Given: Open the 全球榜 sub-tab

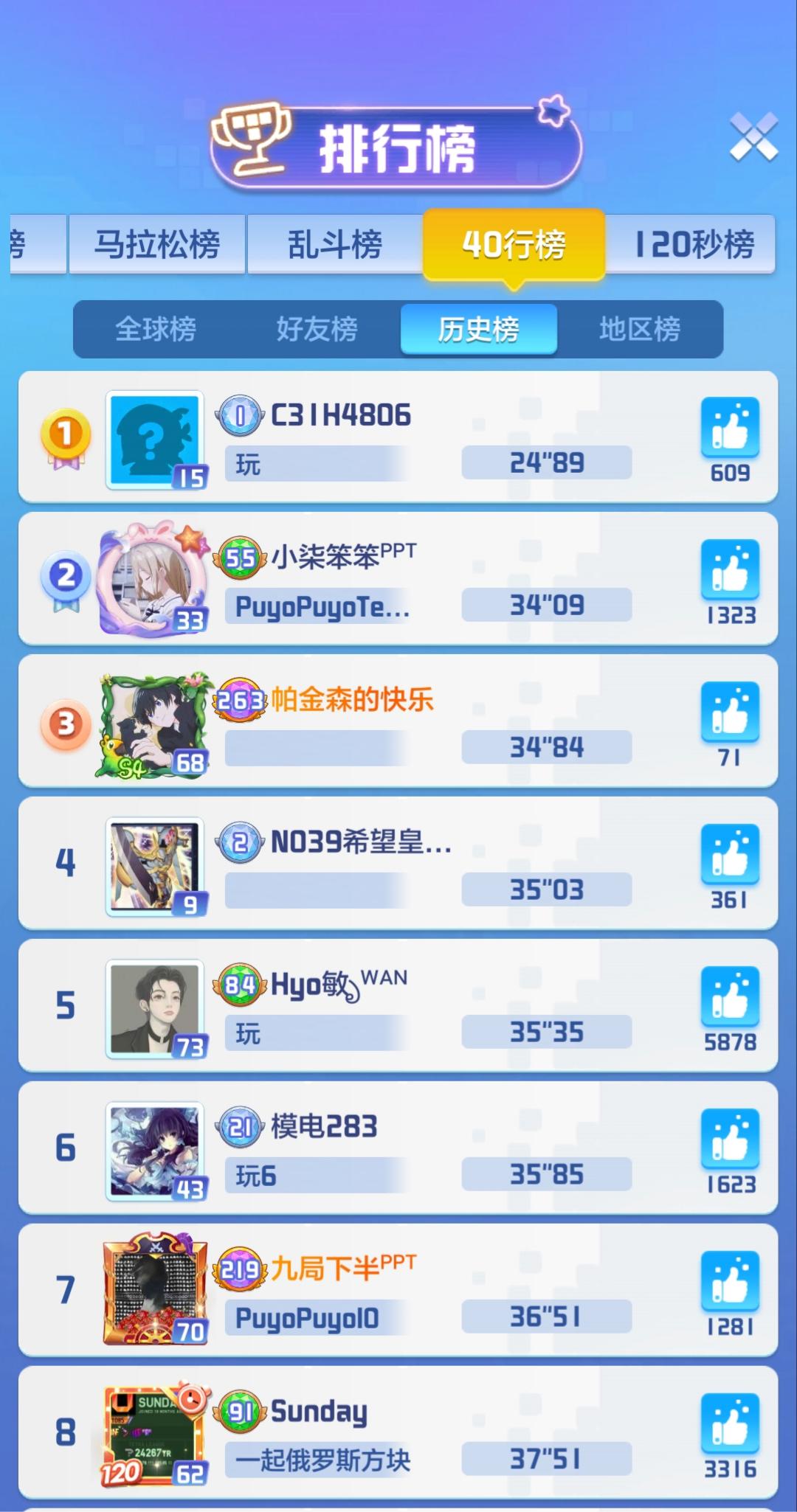Looking at the screenshot, I should 156,329.
